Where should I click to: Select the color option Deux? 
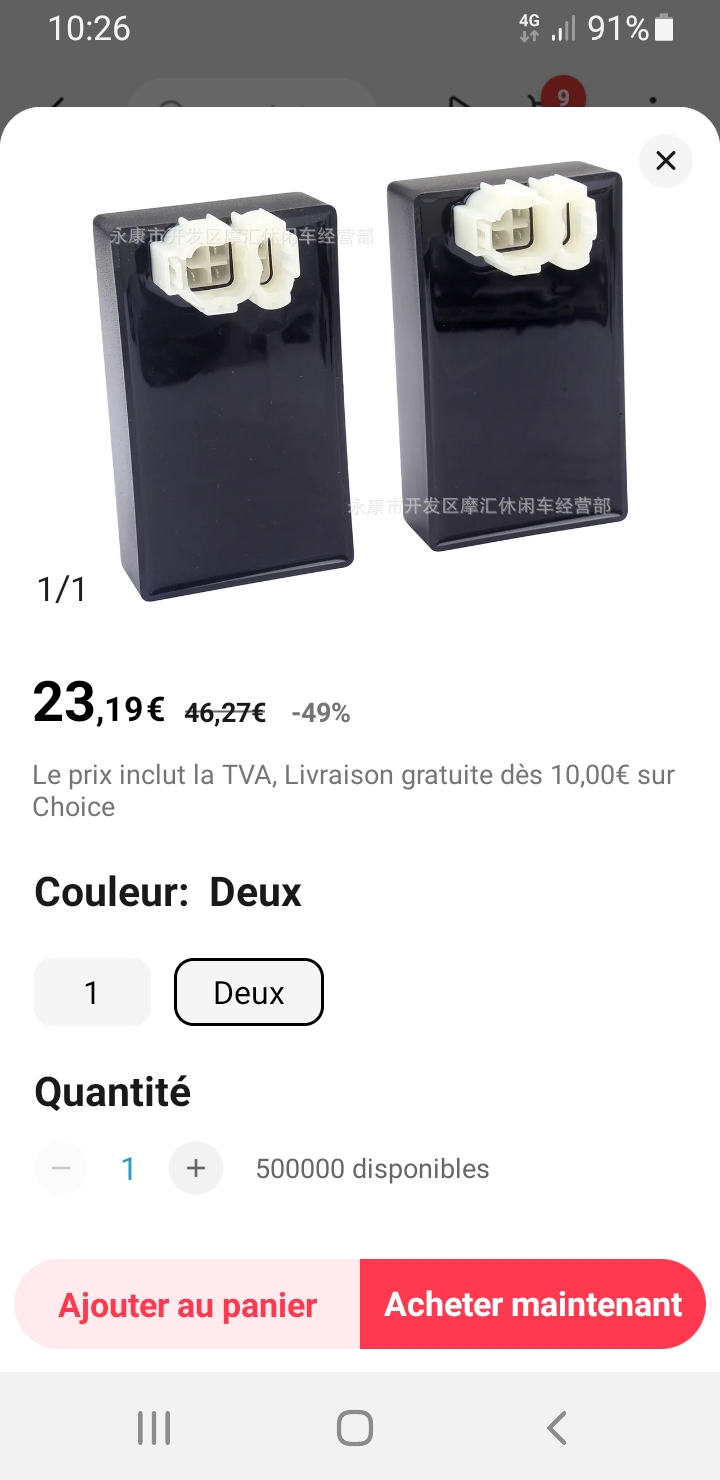pos(248,991)
